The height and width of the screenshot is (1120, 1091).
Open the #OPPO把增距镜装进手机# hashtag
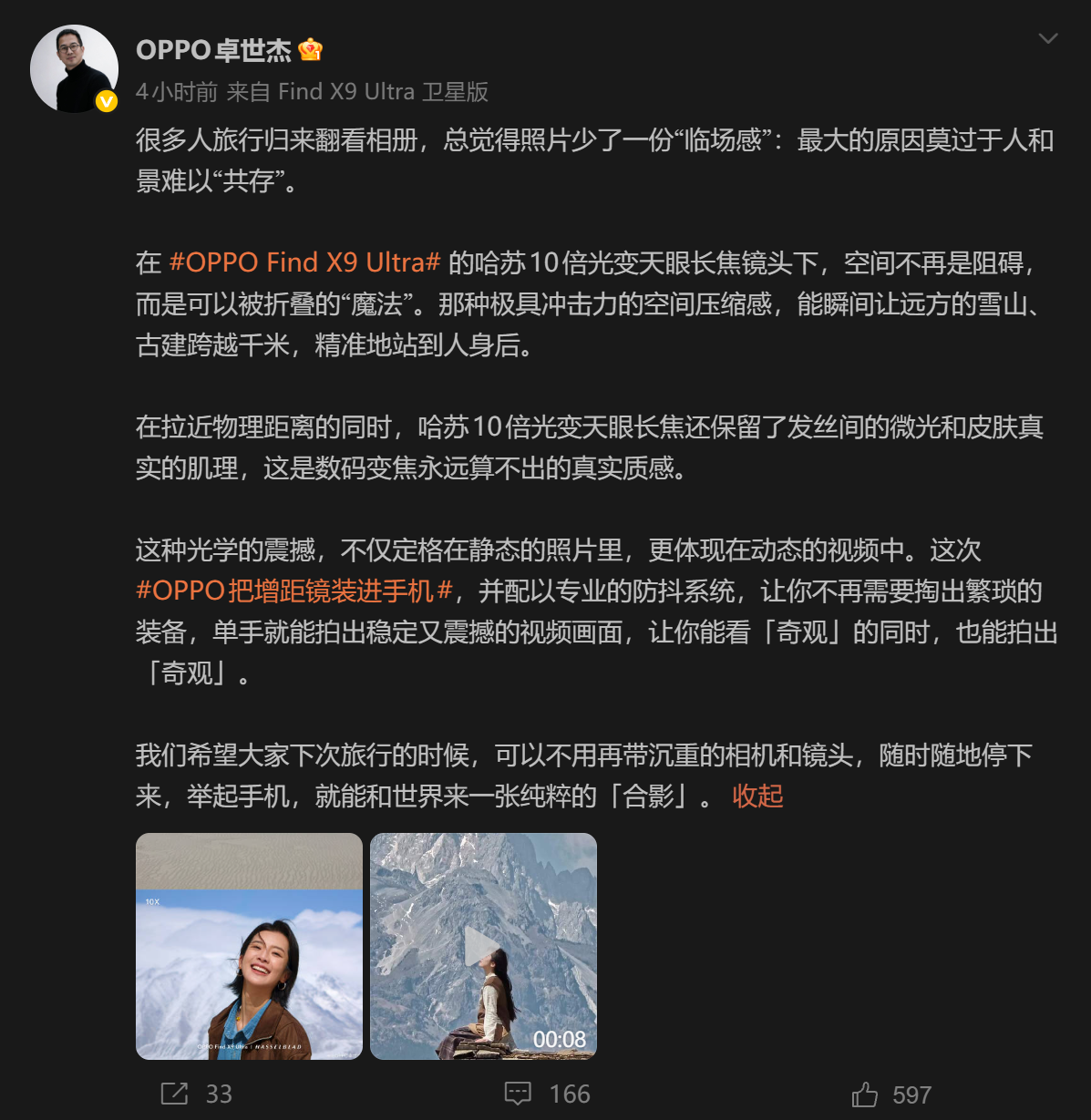(293, 591)
